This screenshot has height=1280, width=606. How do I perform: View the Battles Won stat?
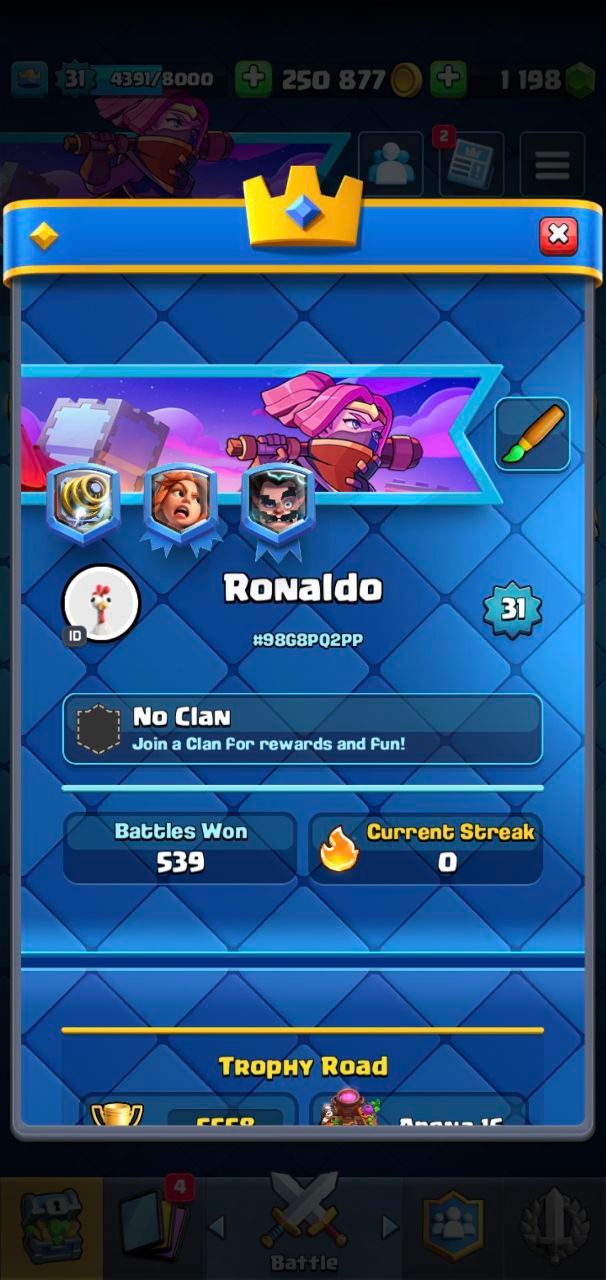pyautogui.click(x=180, y=848)
